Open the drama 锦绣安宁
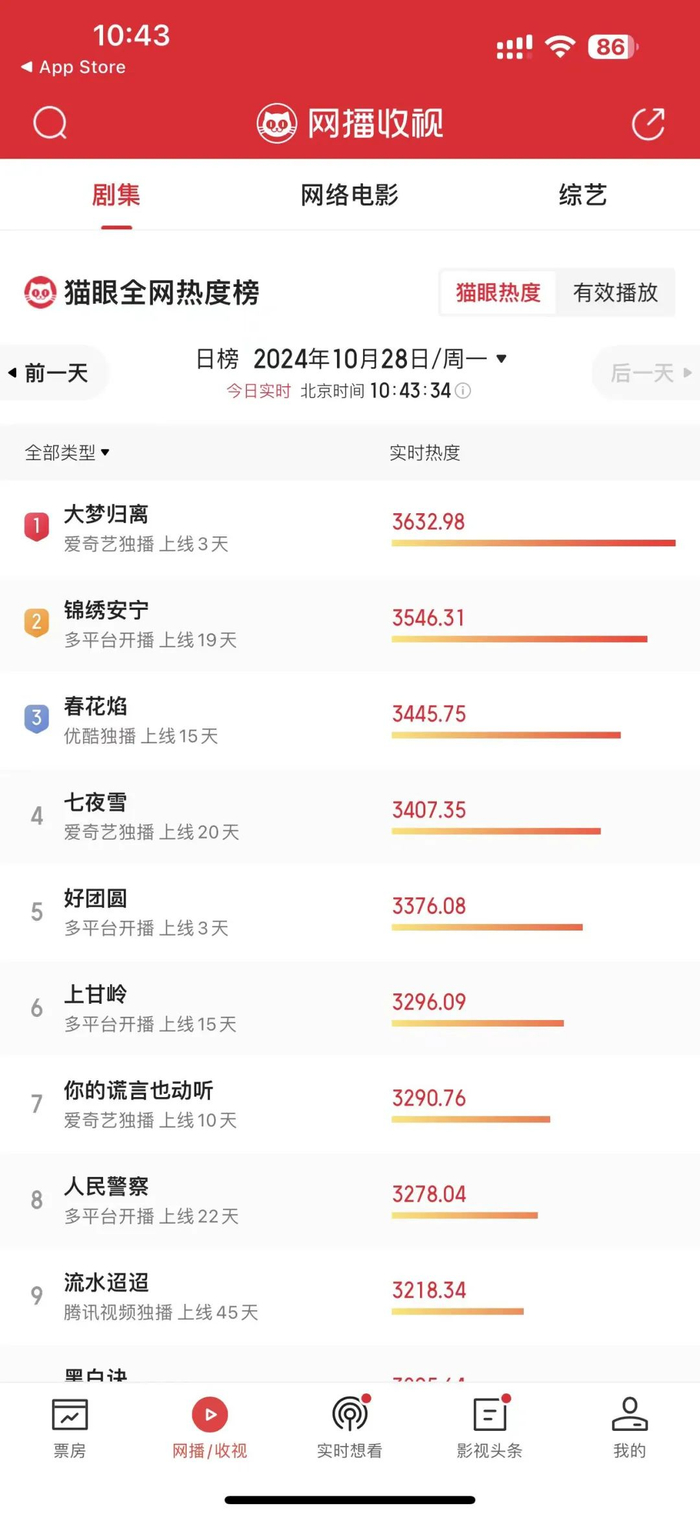This screenshot has width=700, height=1517. pos(106,612)
